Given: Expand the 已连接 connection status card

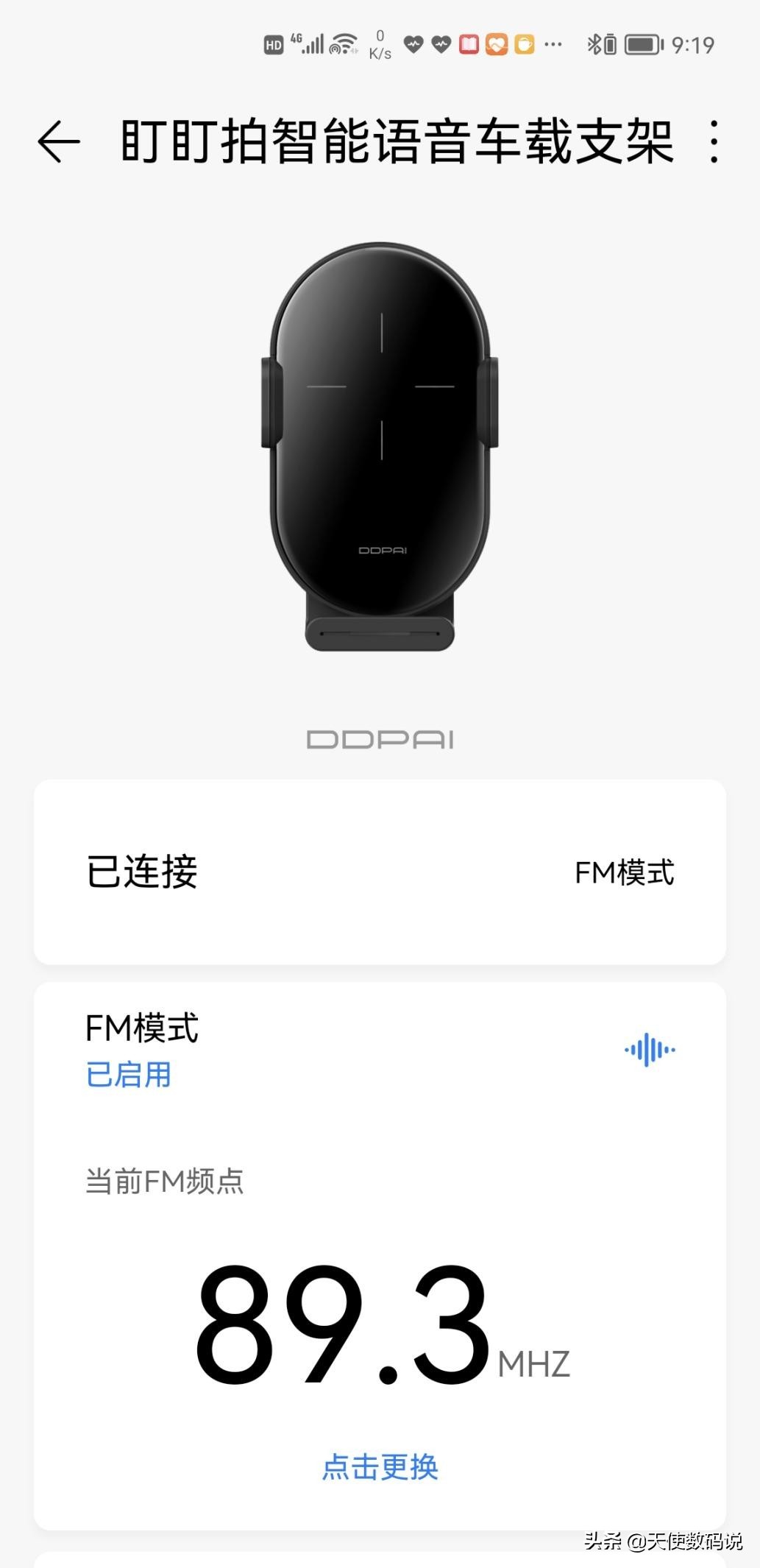Looking at the screenshot, I should pyautogui.click(x=380, y=875).
